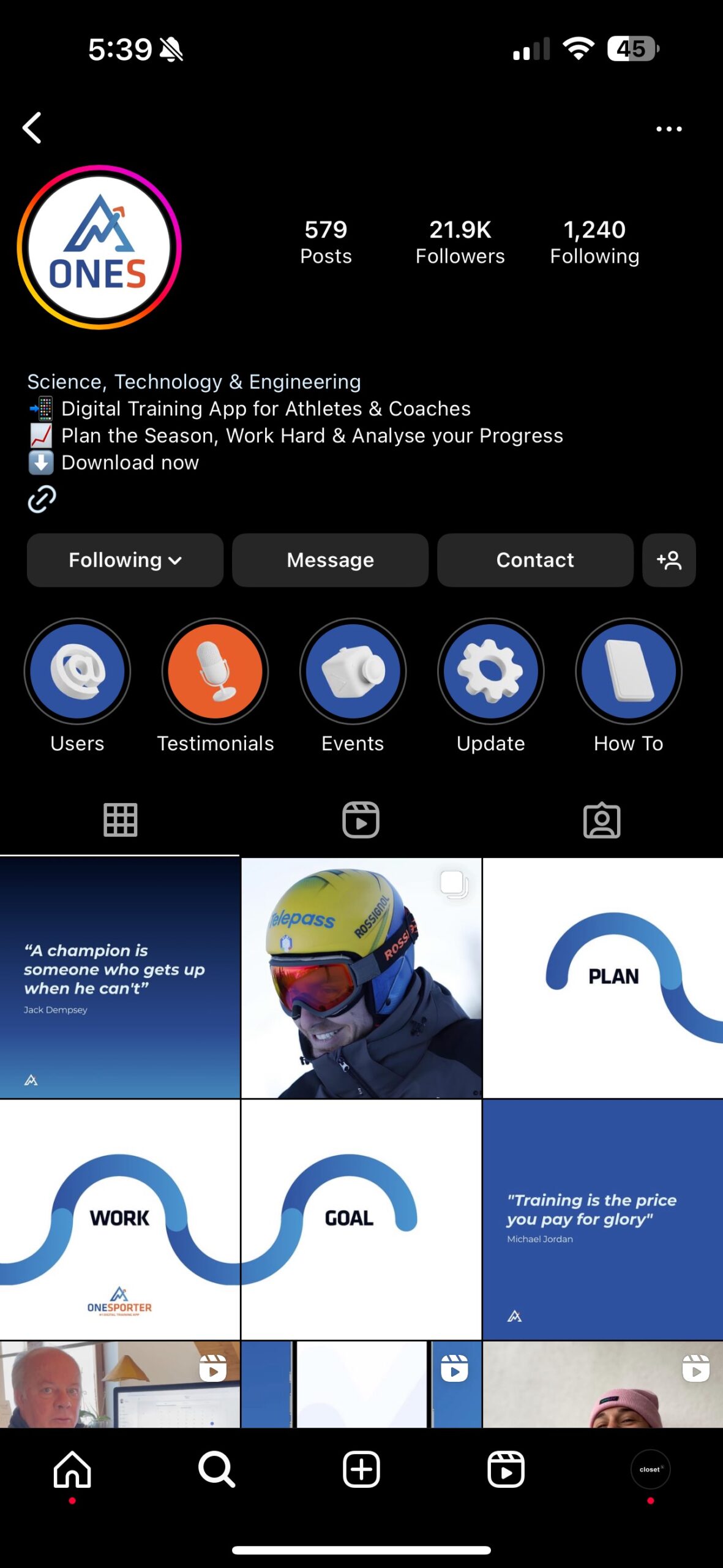Screen dimensions: 723x1568
Task: Switch to the tagged photos tab
Action: 601,820
